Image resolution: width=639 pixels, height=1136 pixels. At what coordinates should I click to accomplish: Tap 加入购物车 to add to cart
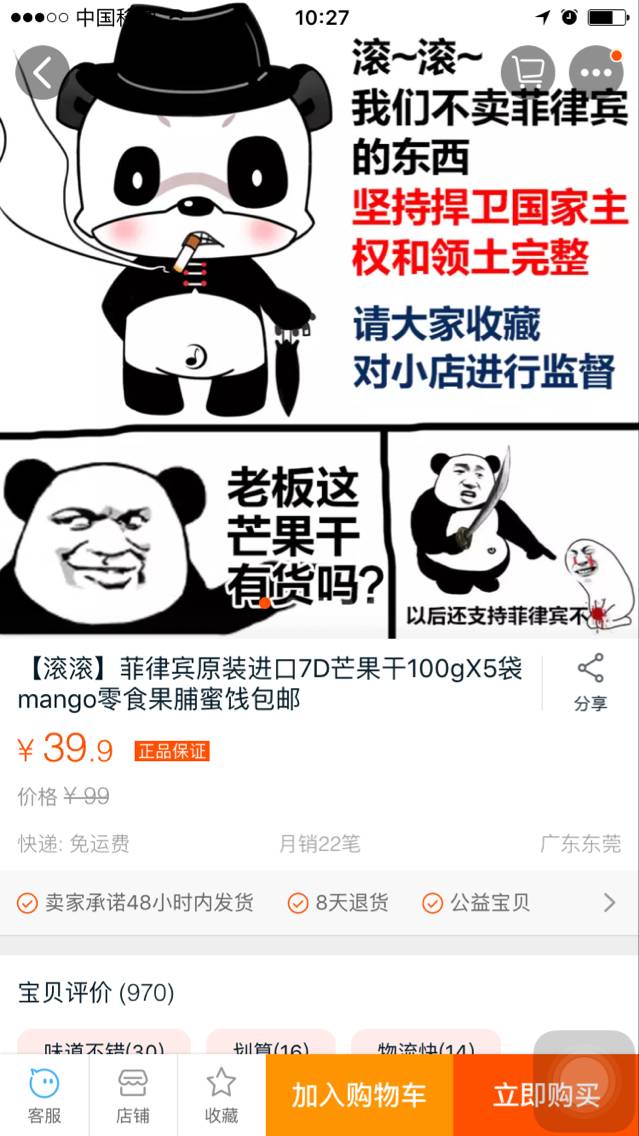click(359, 1096)
